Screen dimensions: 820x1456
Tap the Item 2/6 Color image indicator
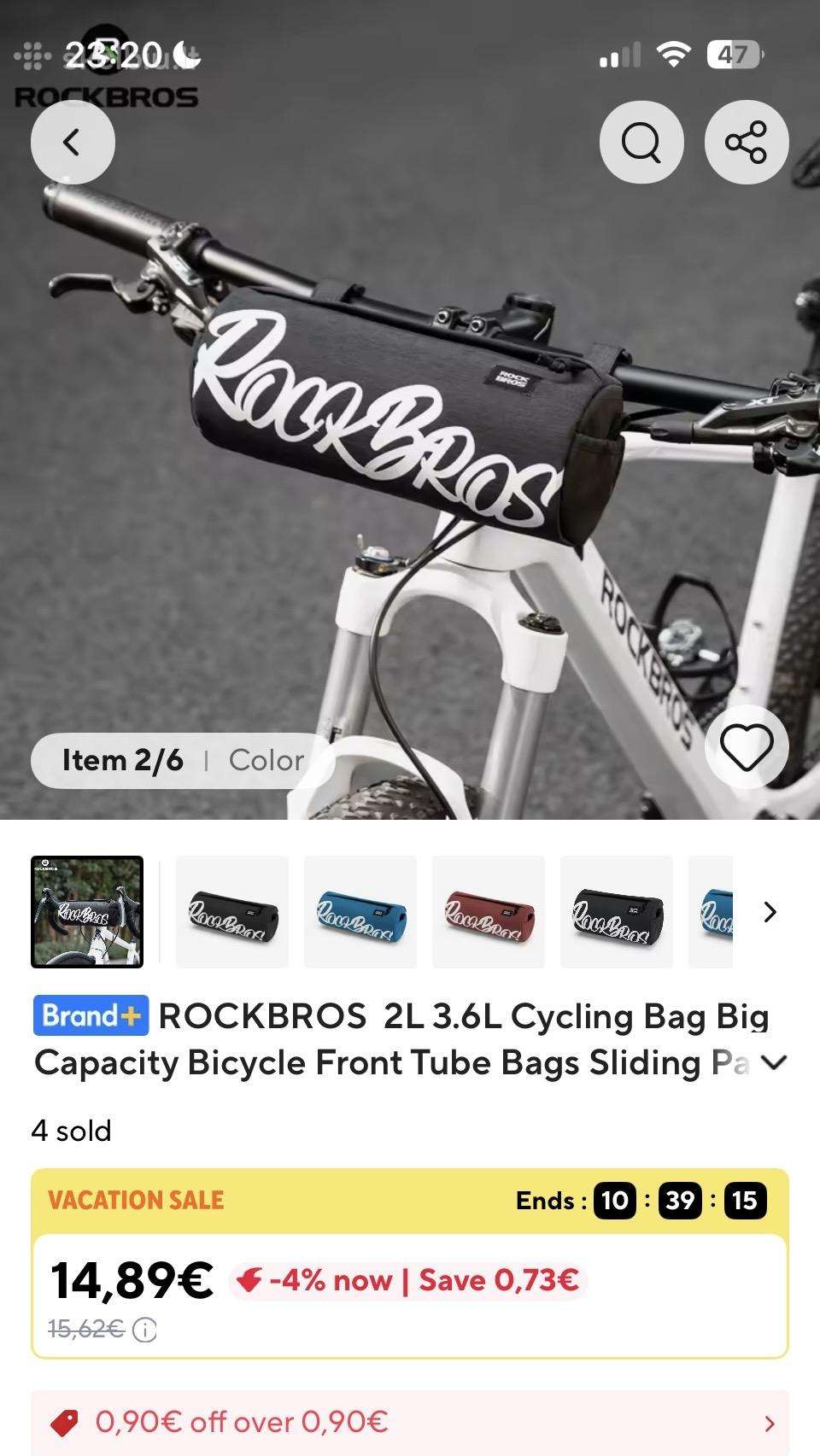(x=182, y=760)
